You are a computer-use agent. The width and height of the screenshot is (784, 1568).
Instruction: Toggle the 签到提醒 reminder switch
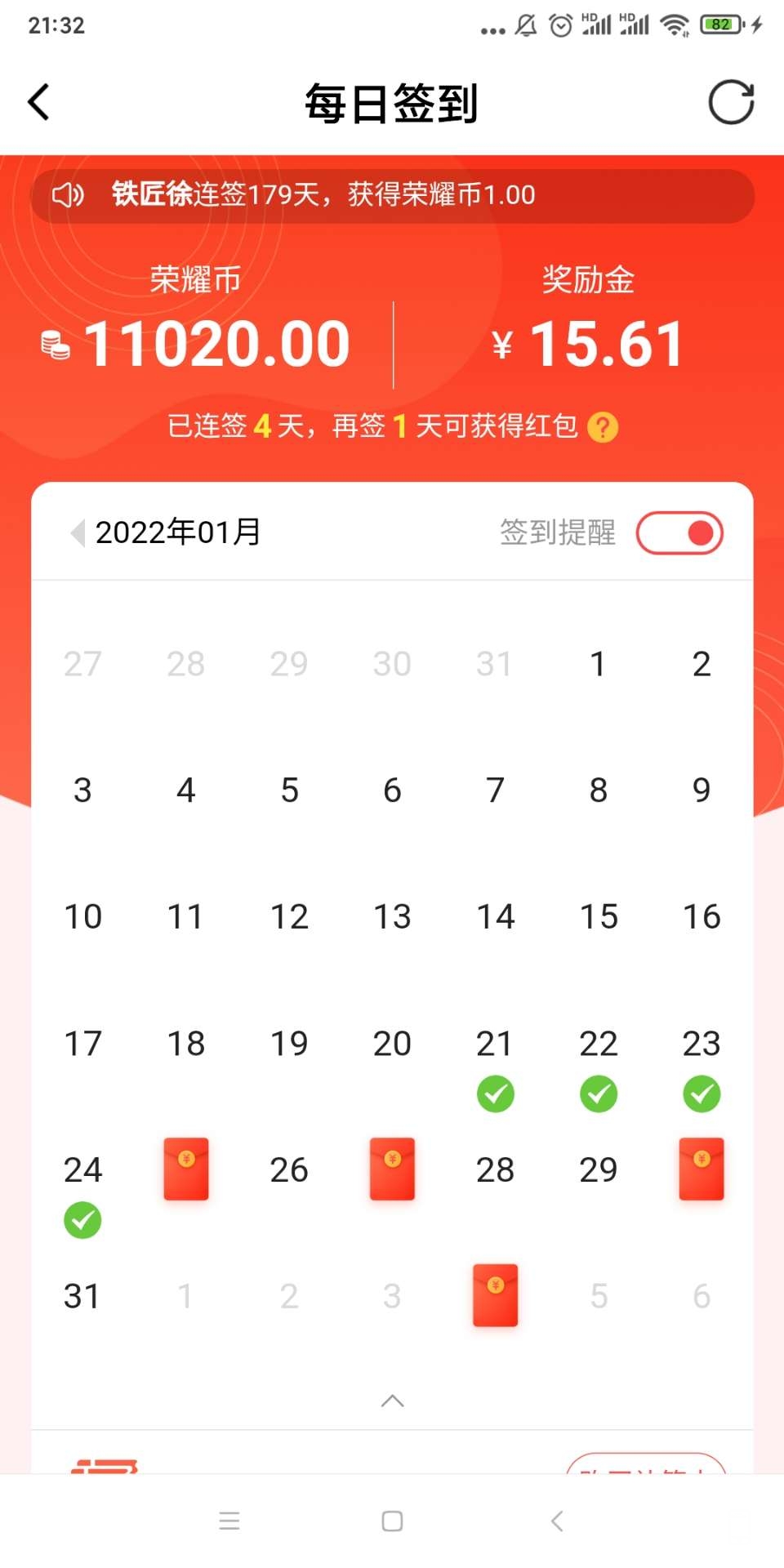679,532
